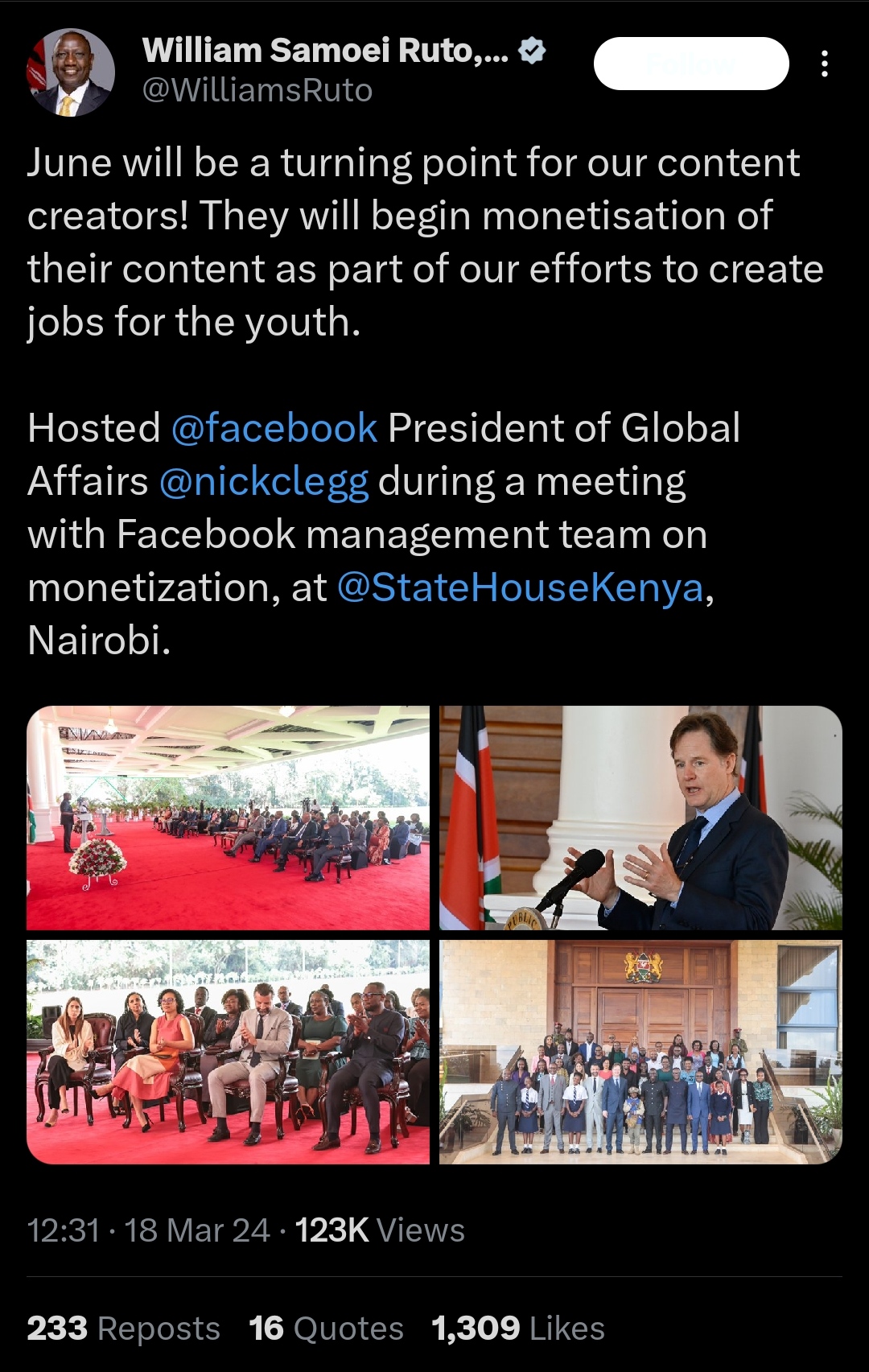Open William Samoei Ruto's display name
The height and width of the screenshot is (1372, 869).
325,51
